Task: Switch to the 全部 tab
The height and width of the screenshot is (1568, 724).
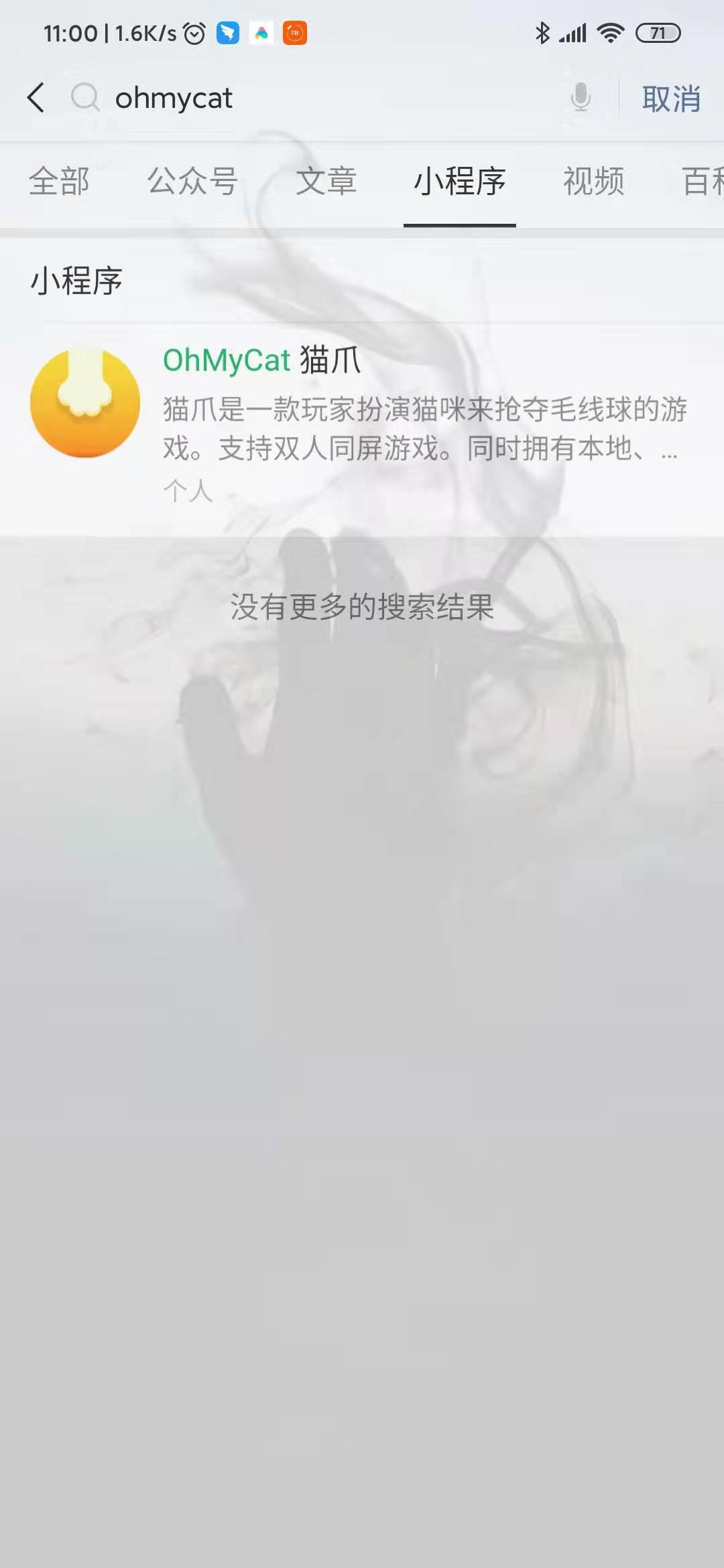Action: click(59, 182)
